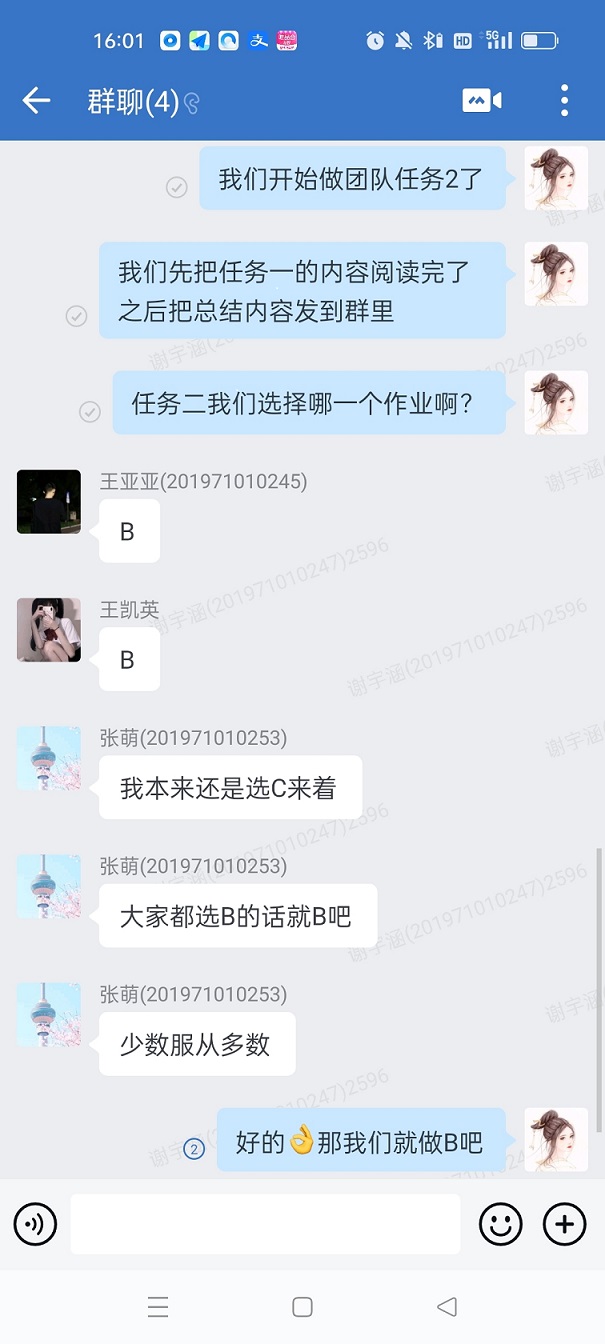
Task: Open the overflow menu
Action: tap(564, 100)
